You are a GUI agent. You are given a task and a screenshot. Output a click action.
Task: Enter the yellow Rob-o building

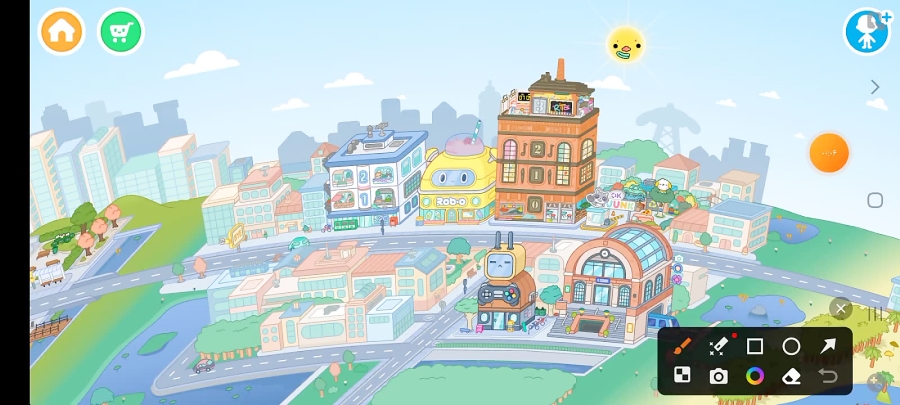click(458, 187)
